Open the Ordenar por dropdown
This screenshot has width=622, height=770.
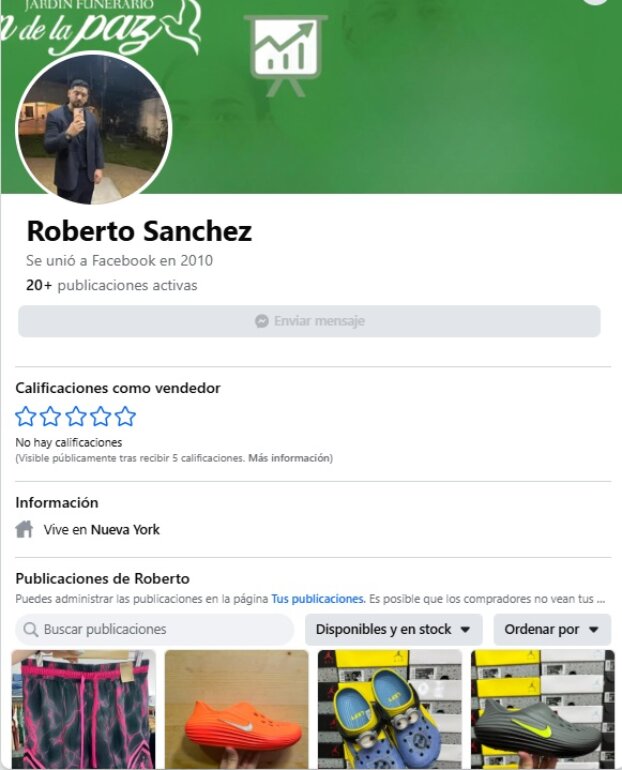551,629
